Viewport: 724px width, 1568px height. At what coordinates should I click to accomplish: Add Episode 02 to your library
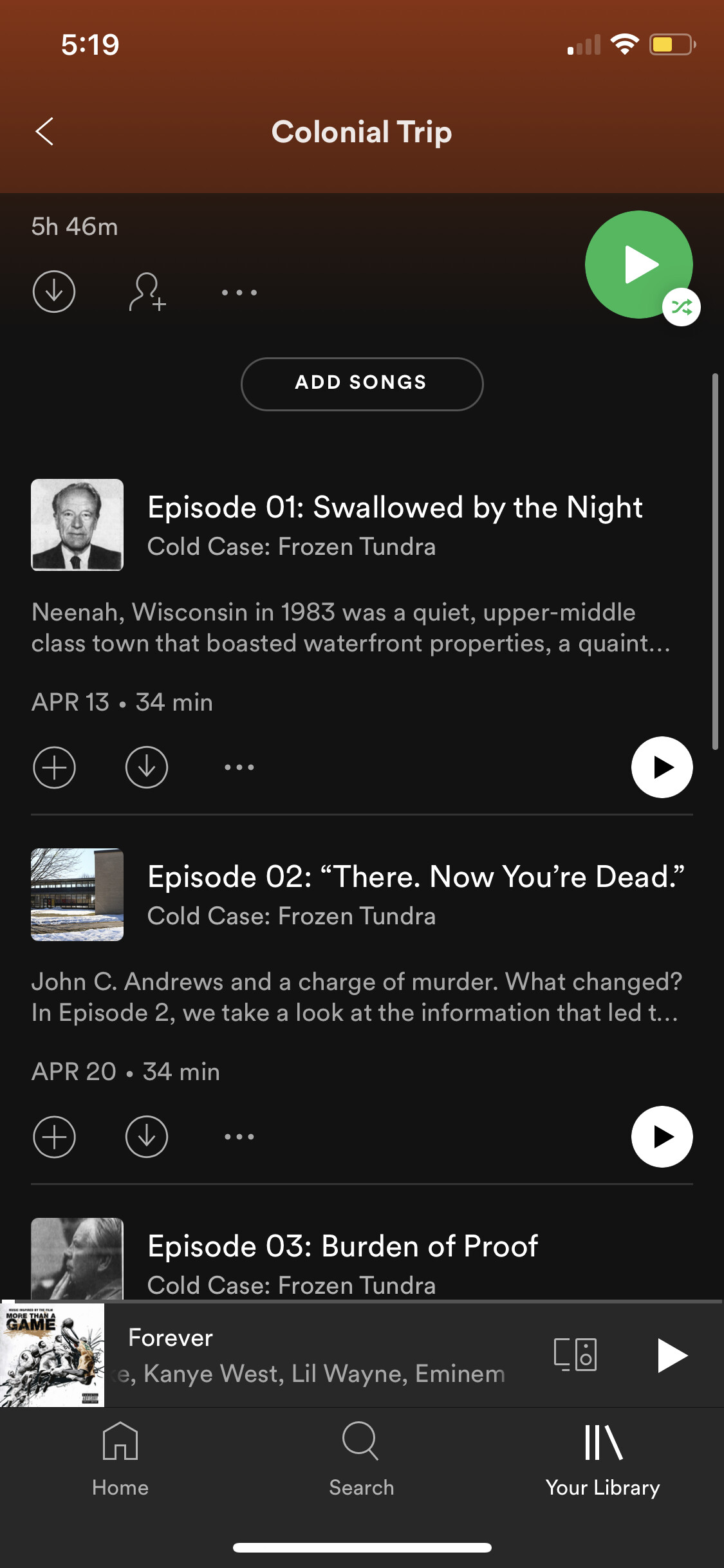[54, 1137]
